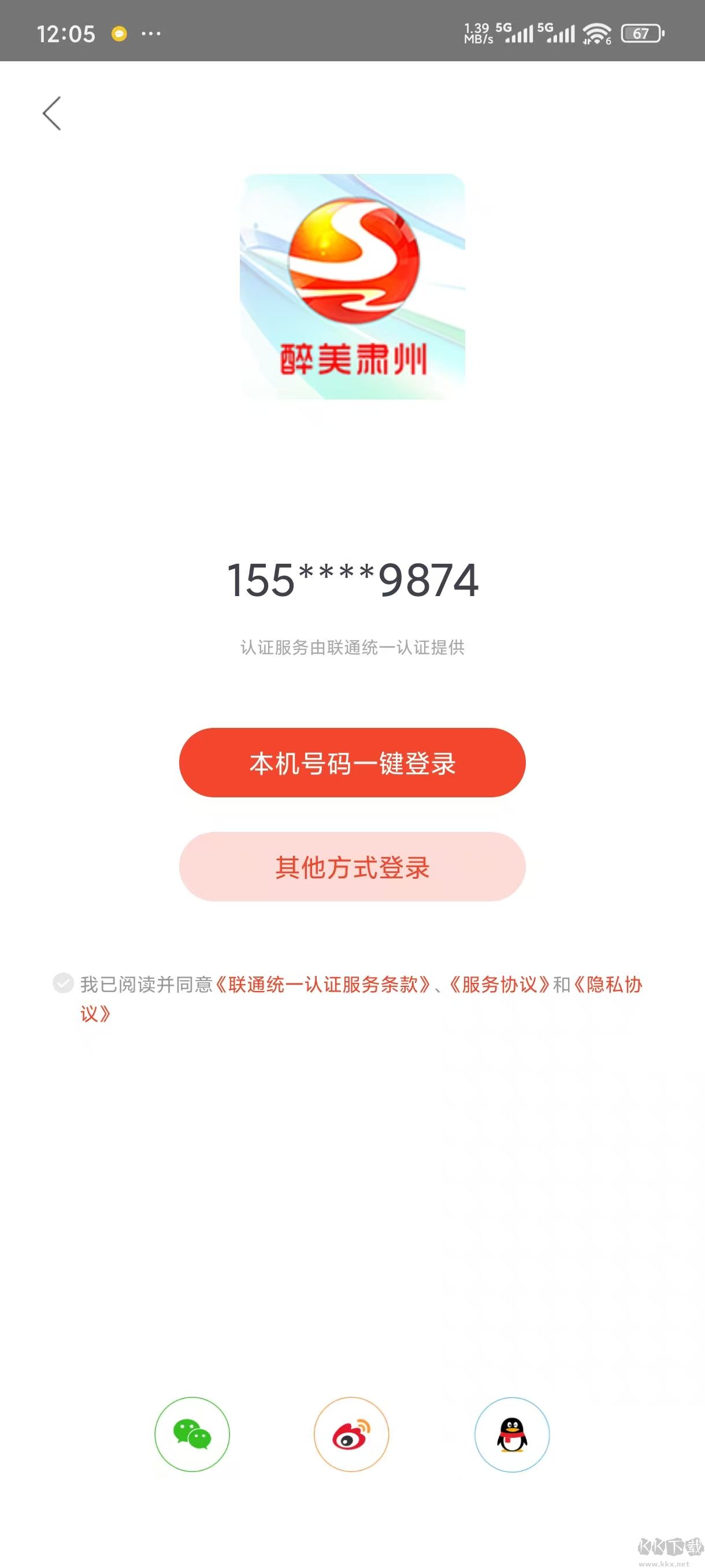Tap the clock showing 12:05

tap(67, 35)
